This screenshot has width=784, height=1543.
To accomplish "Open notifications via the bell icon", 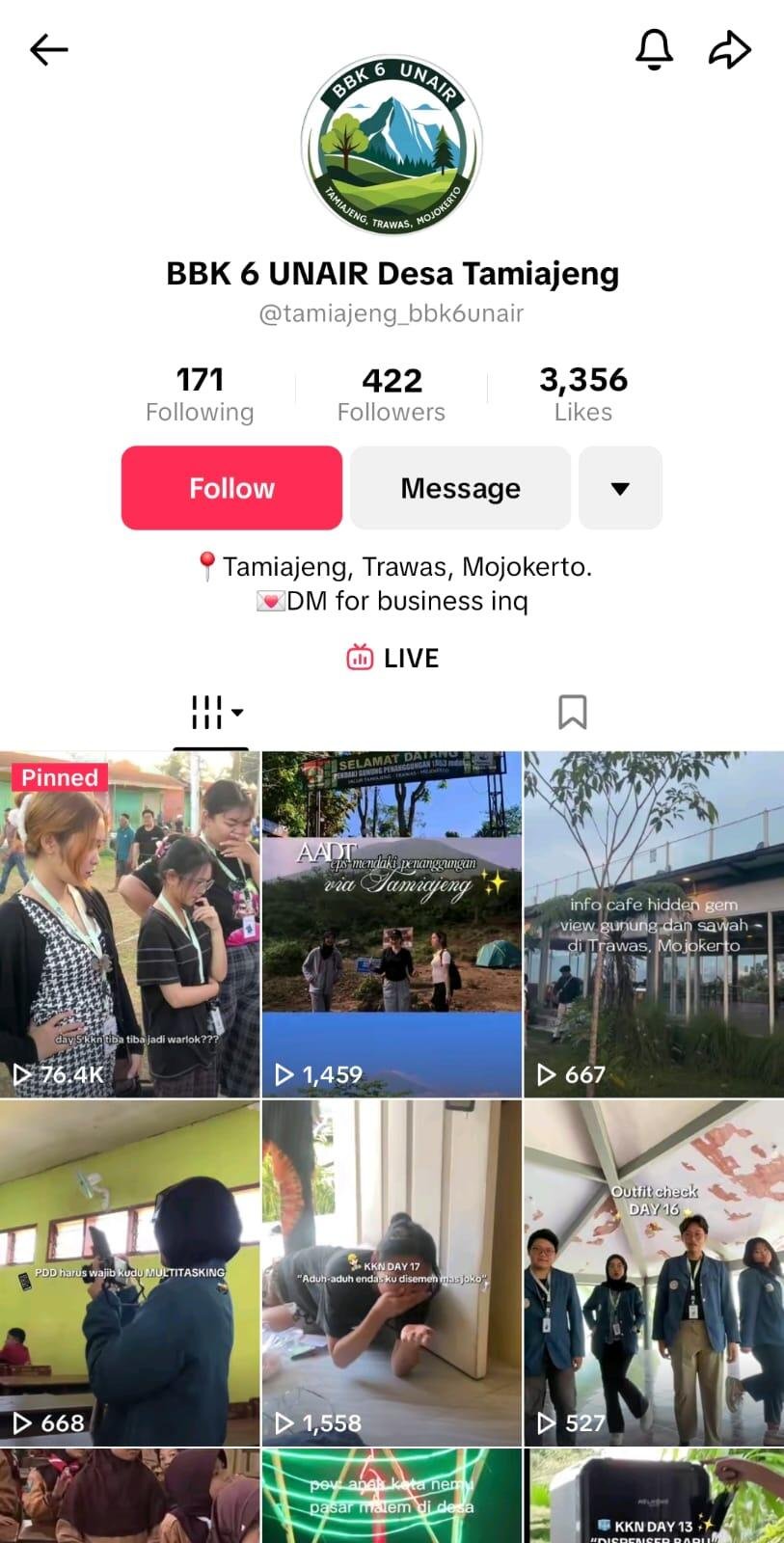I will (655, 49).
